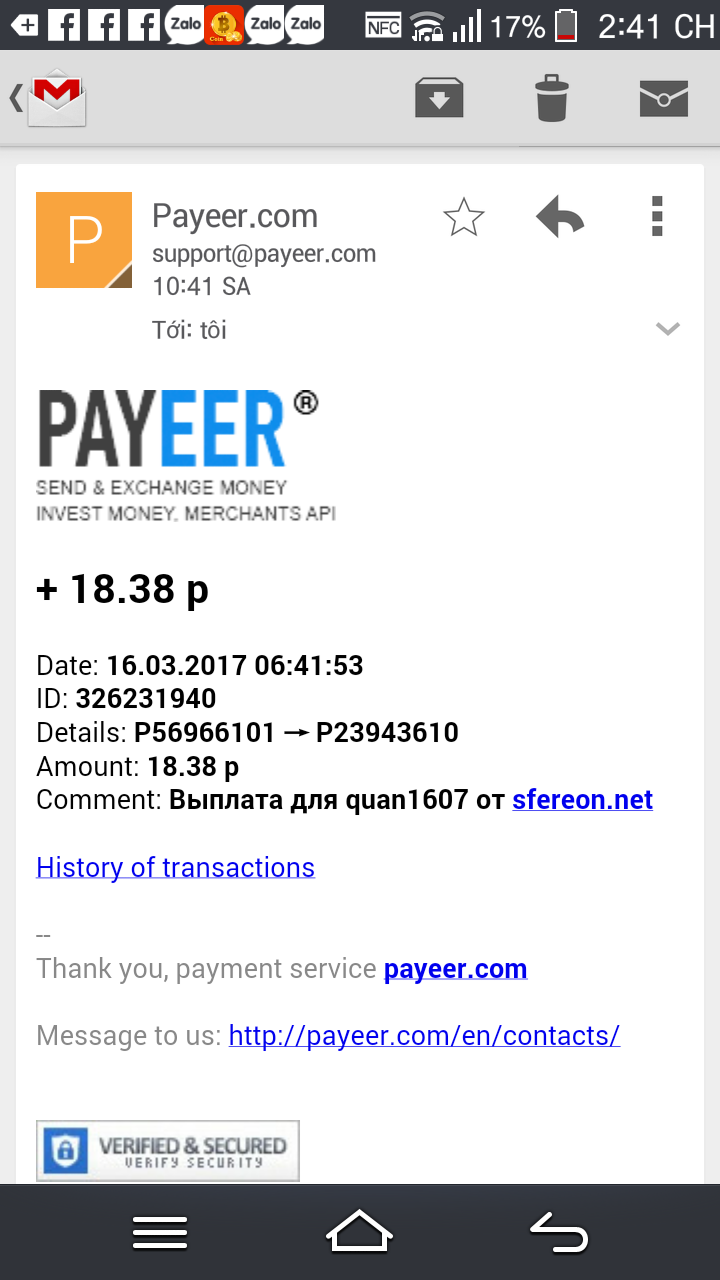
Task: Open the Payeer sender avatar
Action: [x=84, y=239]
